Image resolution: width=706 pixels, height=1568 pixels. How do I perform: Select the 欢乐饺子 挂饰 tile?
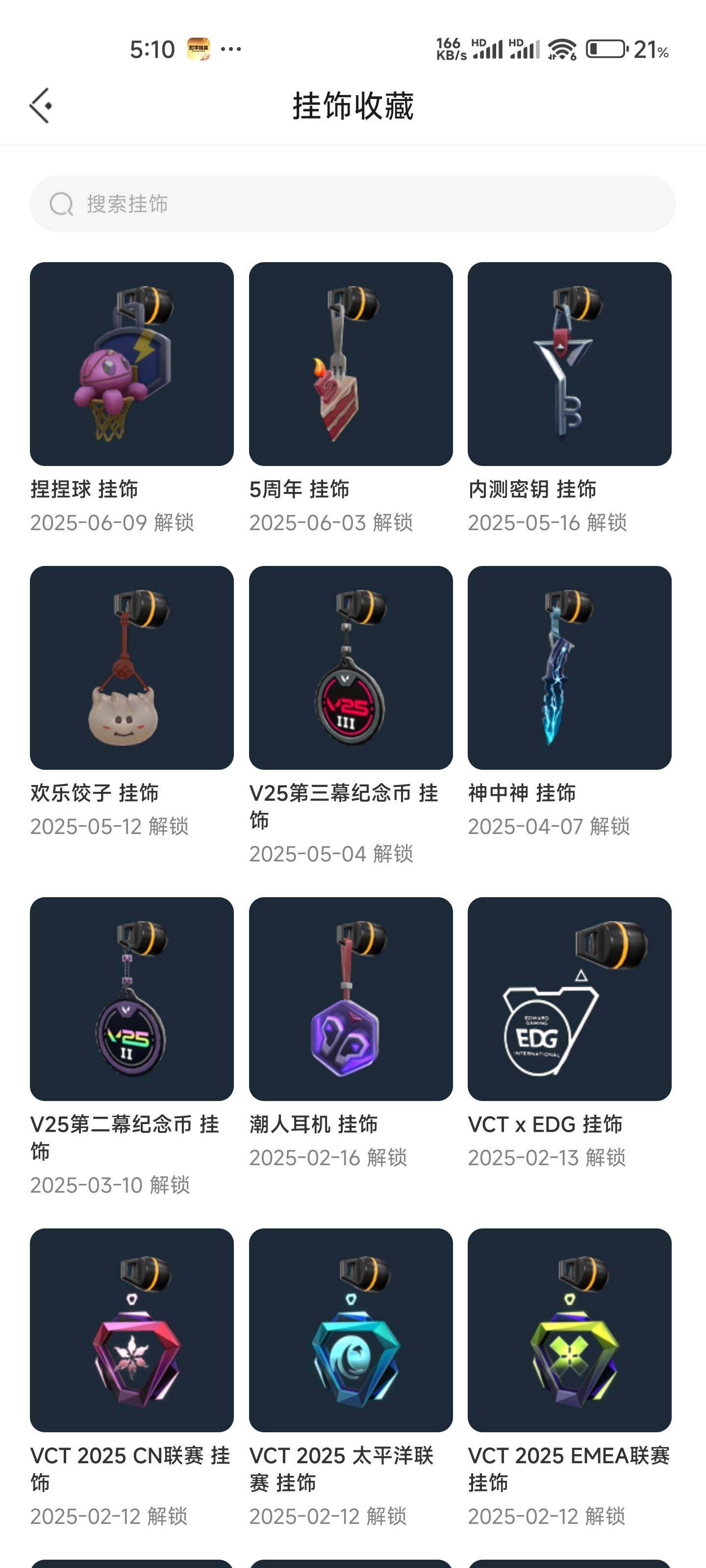[x=131, y=668]
